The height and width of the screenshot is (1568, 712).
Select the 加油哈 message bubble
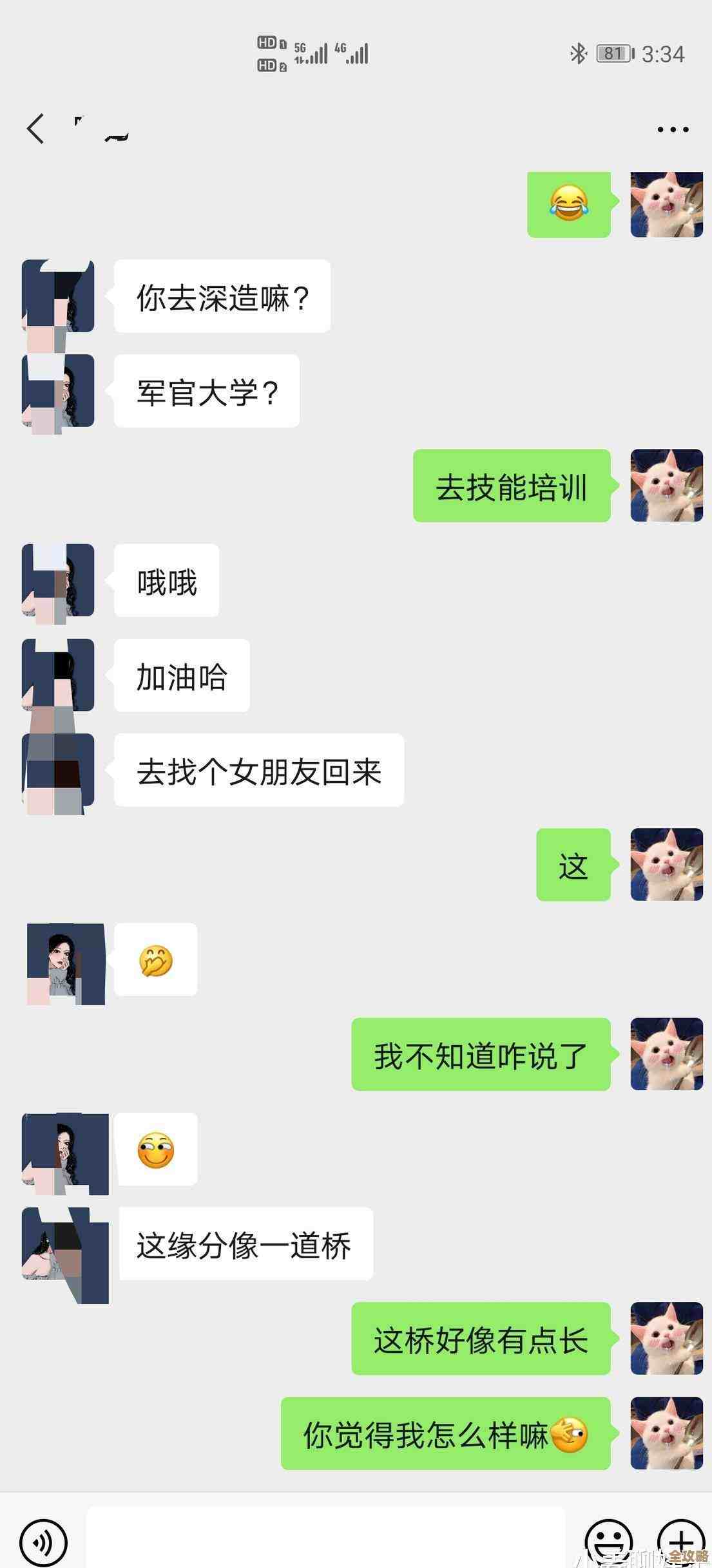[x=181, y=676]
